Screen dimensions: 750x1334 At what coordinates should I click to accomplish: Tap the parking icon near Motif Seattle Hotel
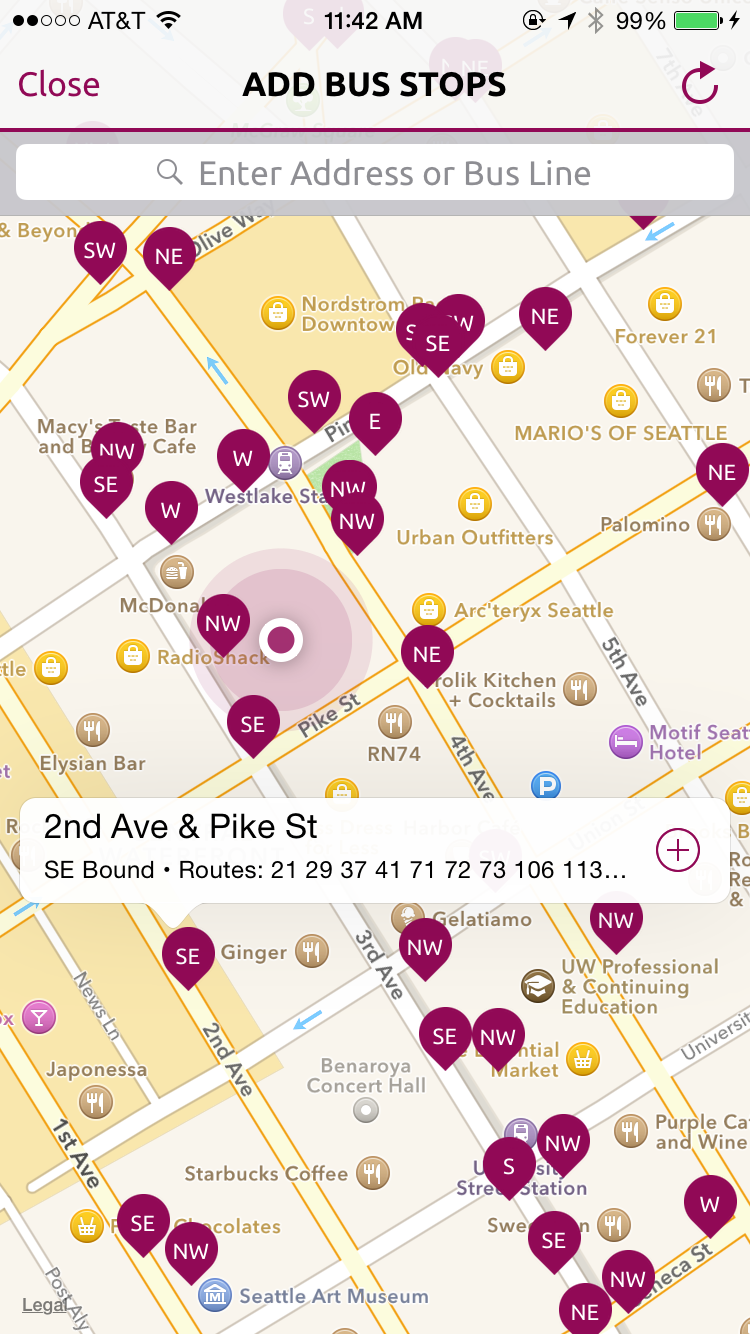[x=546, y=787]
